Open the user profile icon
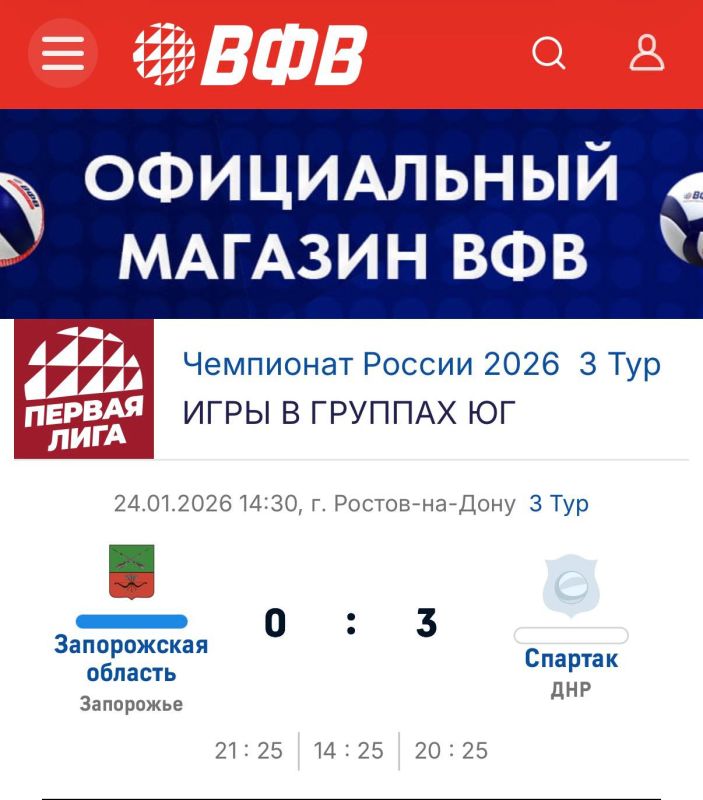 click(647, 53)
